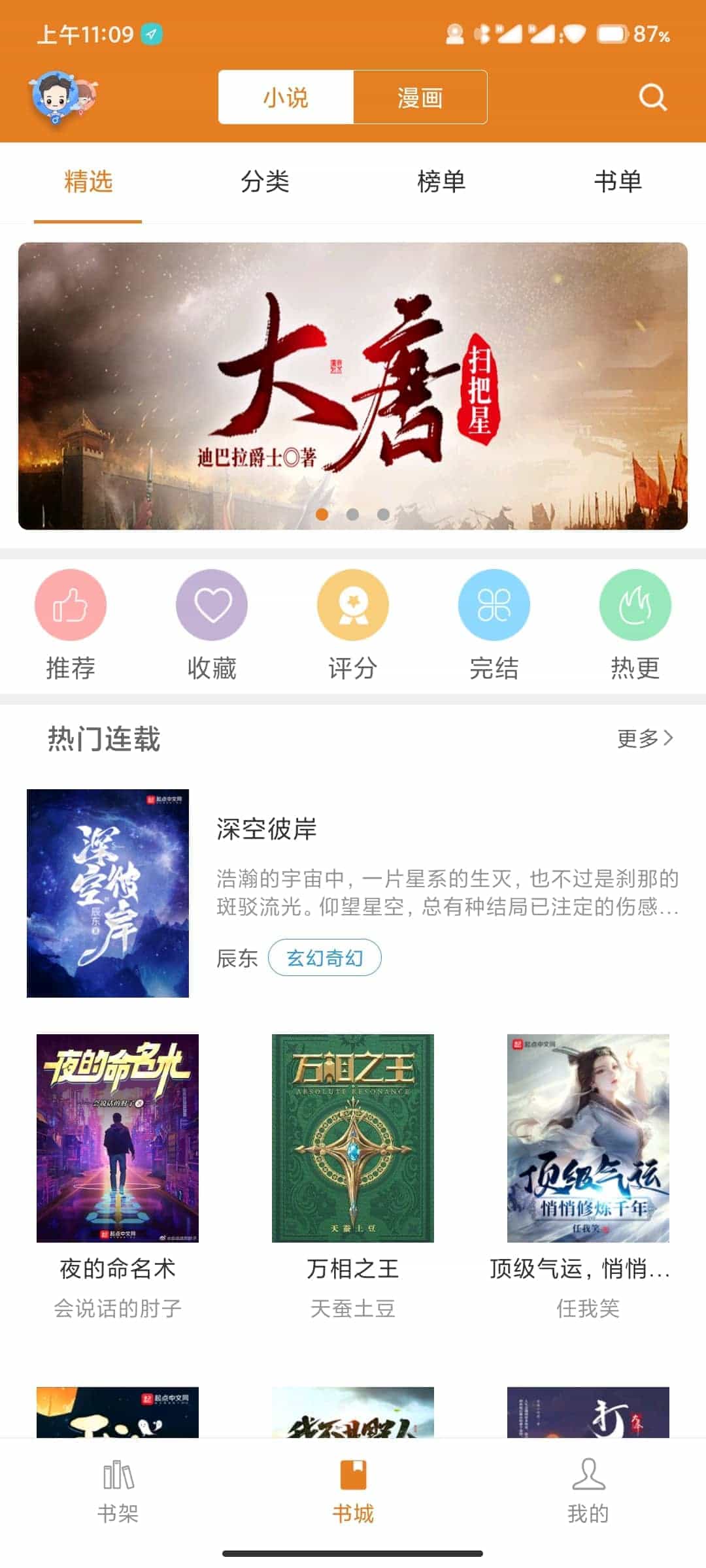Viewport: 706px width, 1568px height.
Task: Select the 小说 segment
Action: 286,97
